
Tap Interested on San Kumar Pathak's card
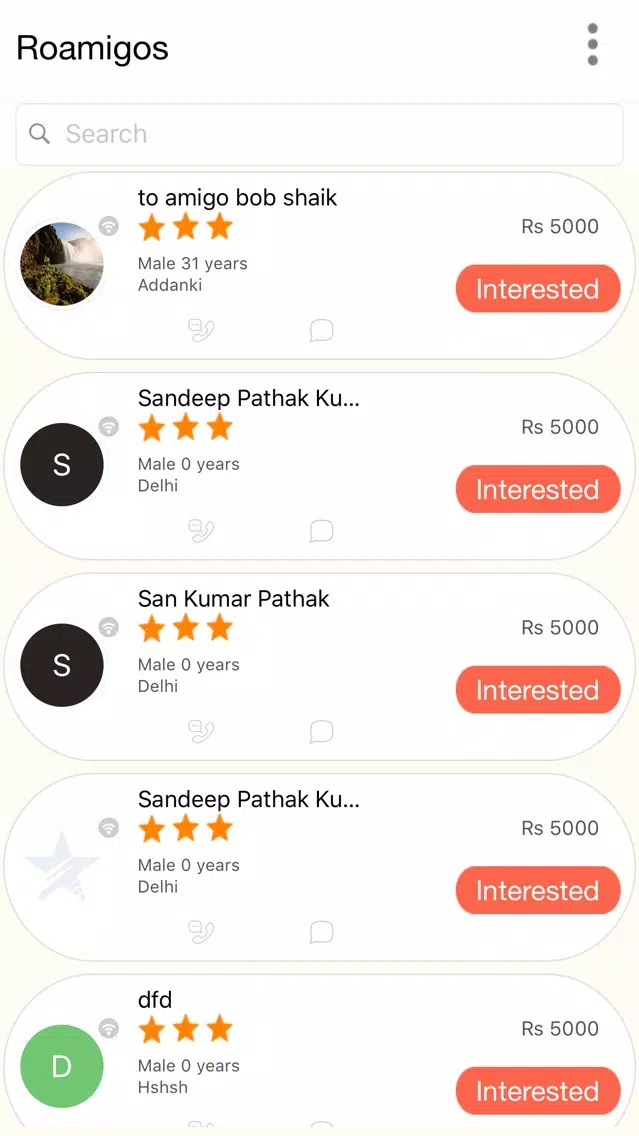click(538, 690)
